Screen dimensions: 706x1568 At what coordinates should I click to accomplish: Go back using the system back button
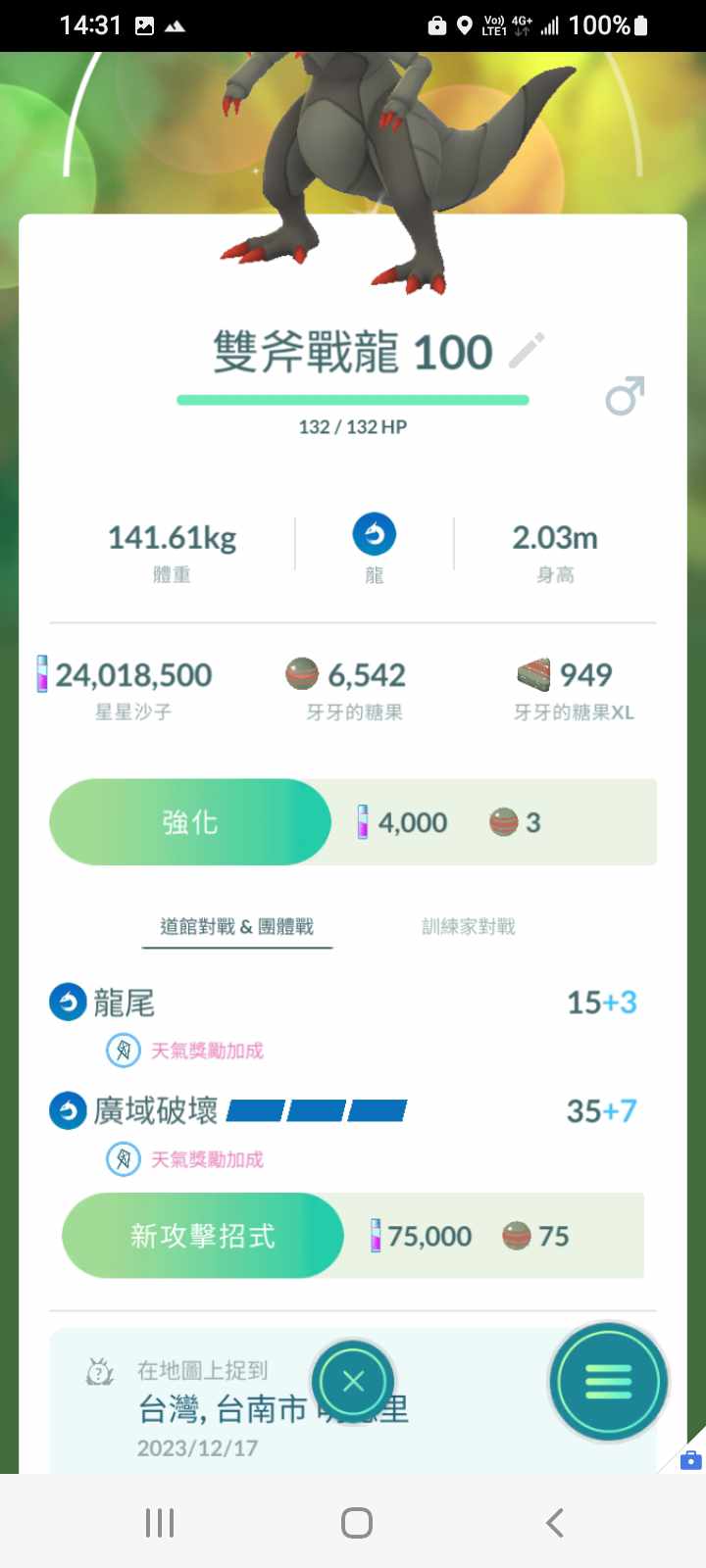[554, 1523]
